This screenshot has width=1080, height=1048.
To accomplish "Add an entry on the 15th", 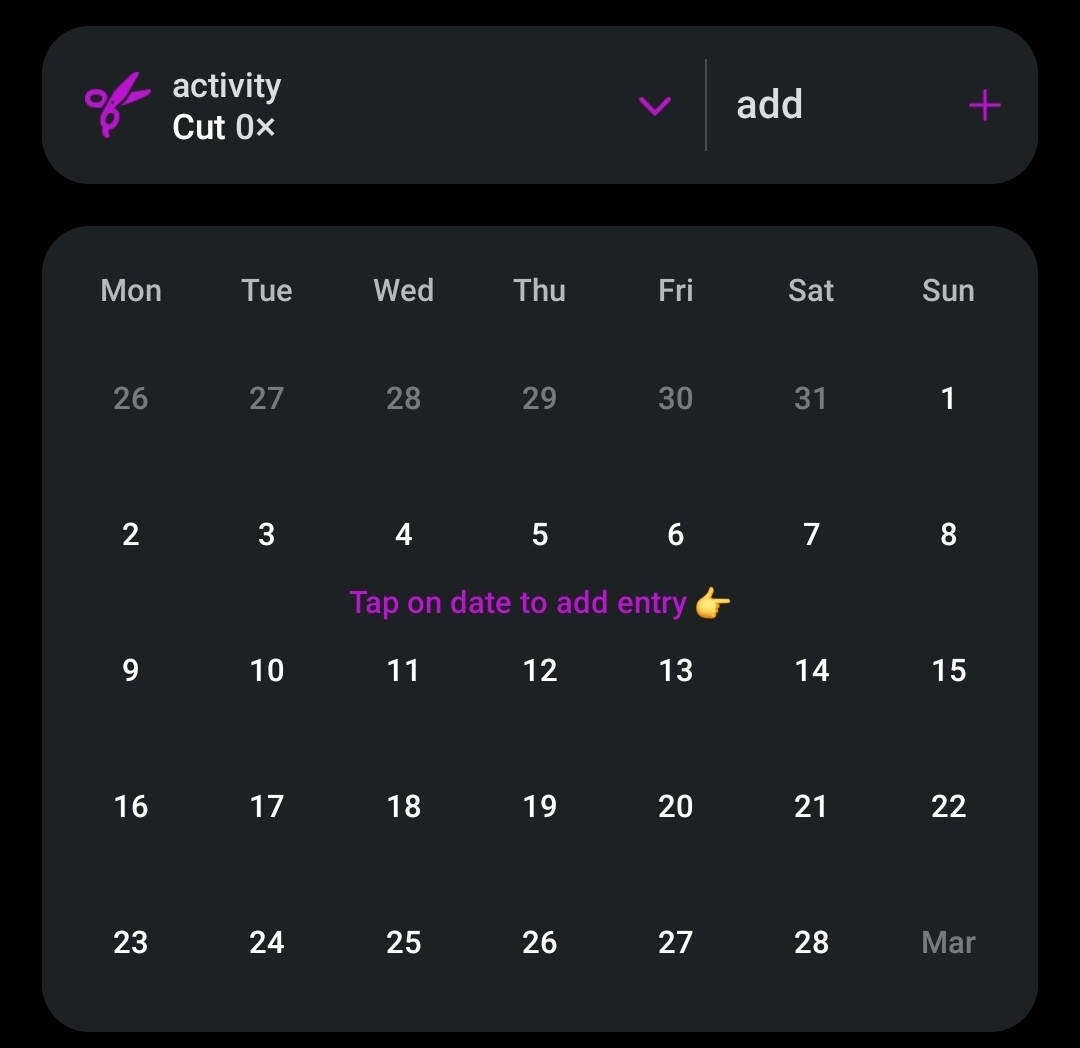I will click(x=948, y=671).
